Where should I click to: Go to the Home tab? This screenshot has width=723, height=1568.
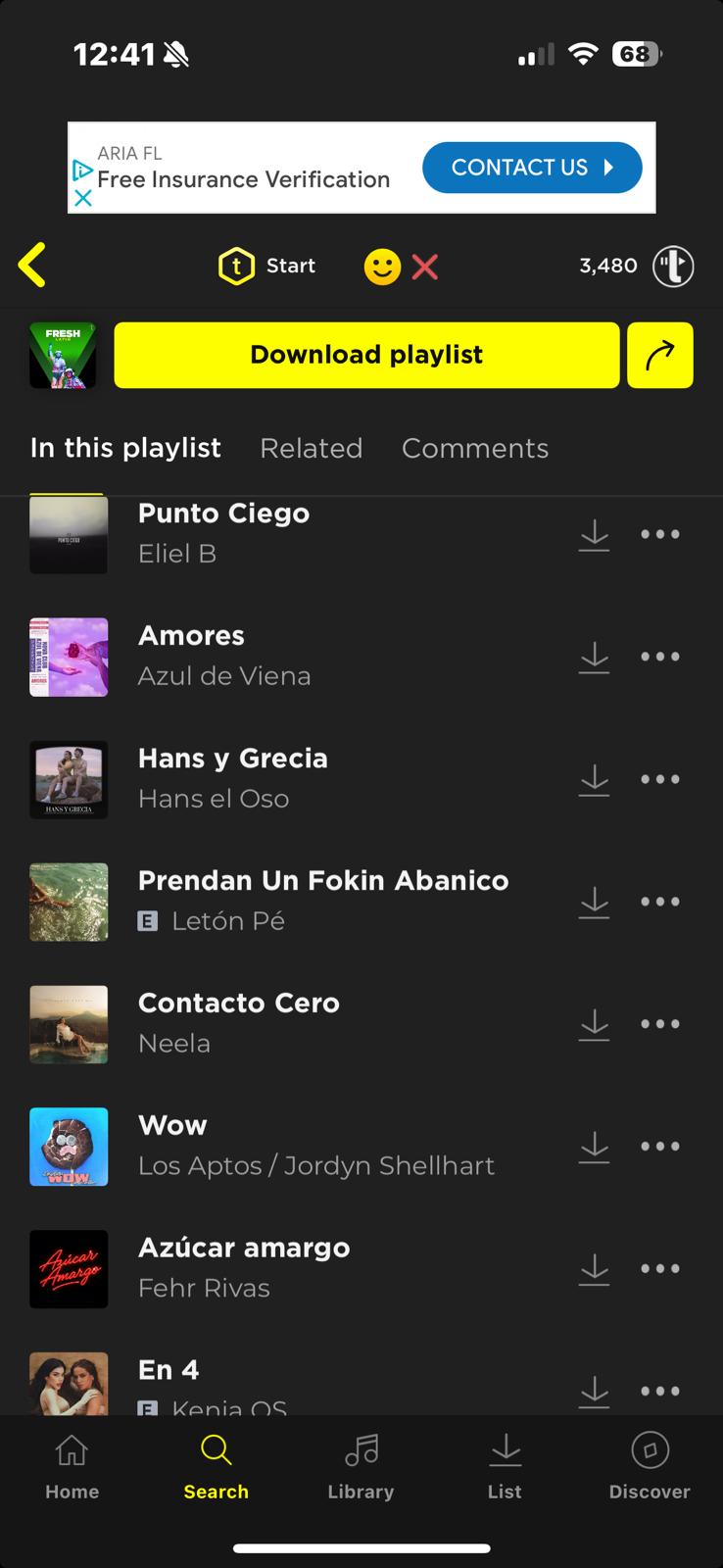pyautogui.click(x=72, y=1467)
